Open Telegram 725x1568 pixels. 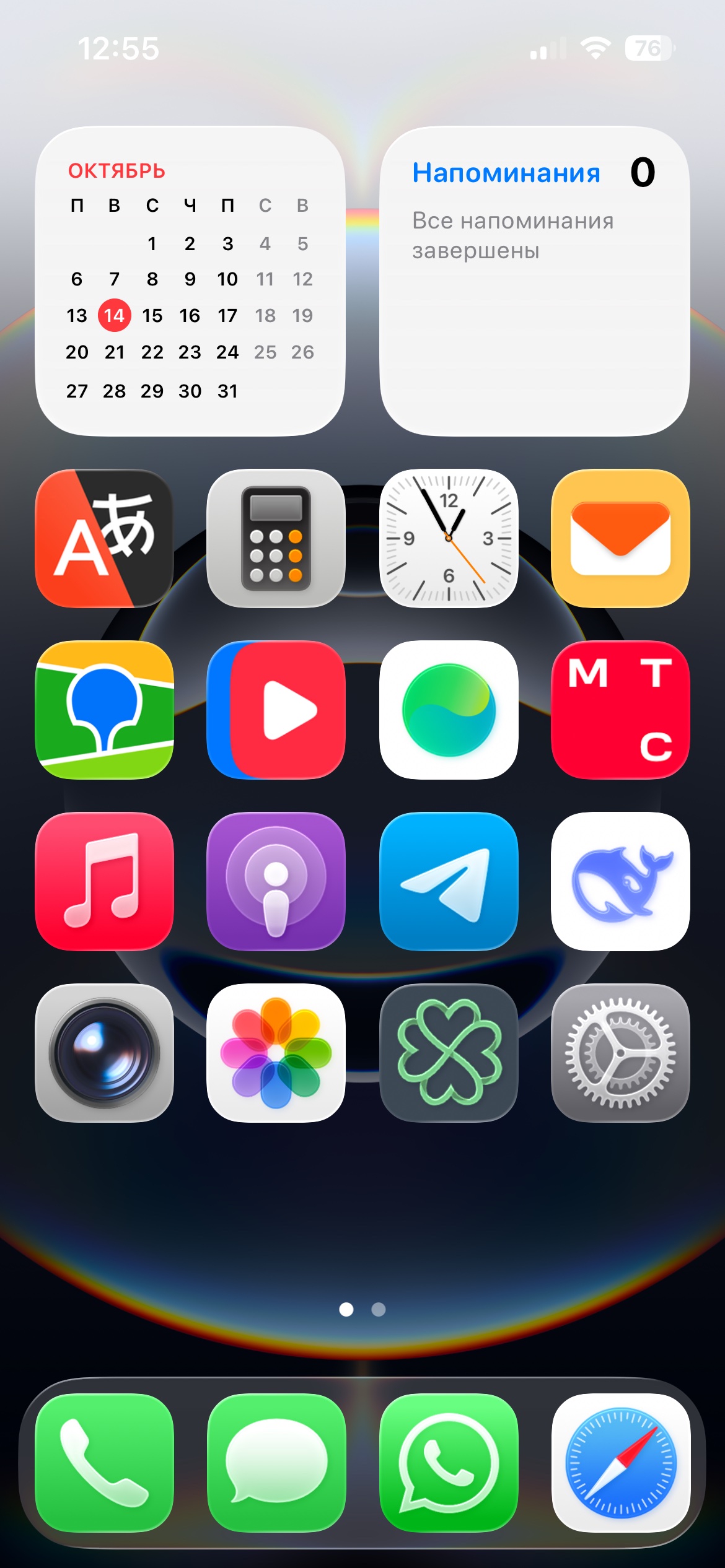pos(449,881)
